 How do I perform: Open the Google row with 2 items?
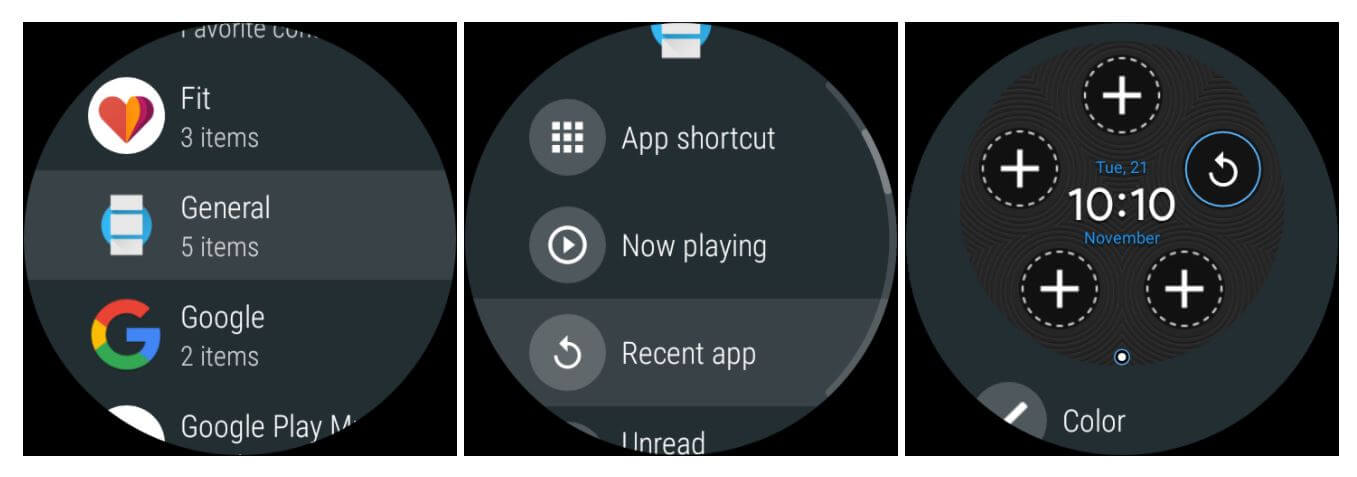tap(222, 335)
